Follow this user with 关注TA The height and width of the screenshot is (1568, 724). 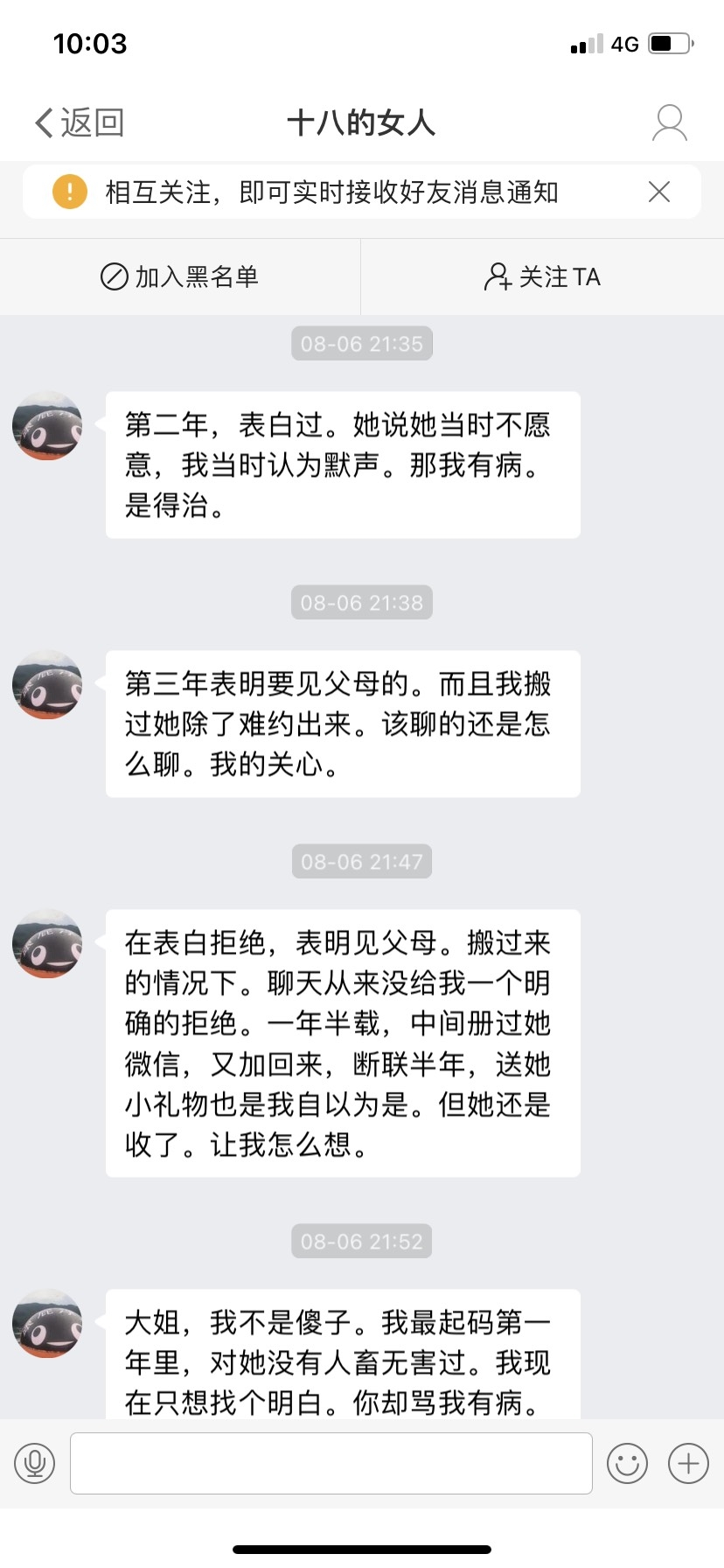(542, 276)
